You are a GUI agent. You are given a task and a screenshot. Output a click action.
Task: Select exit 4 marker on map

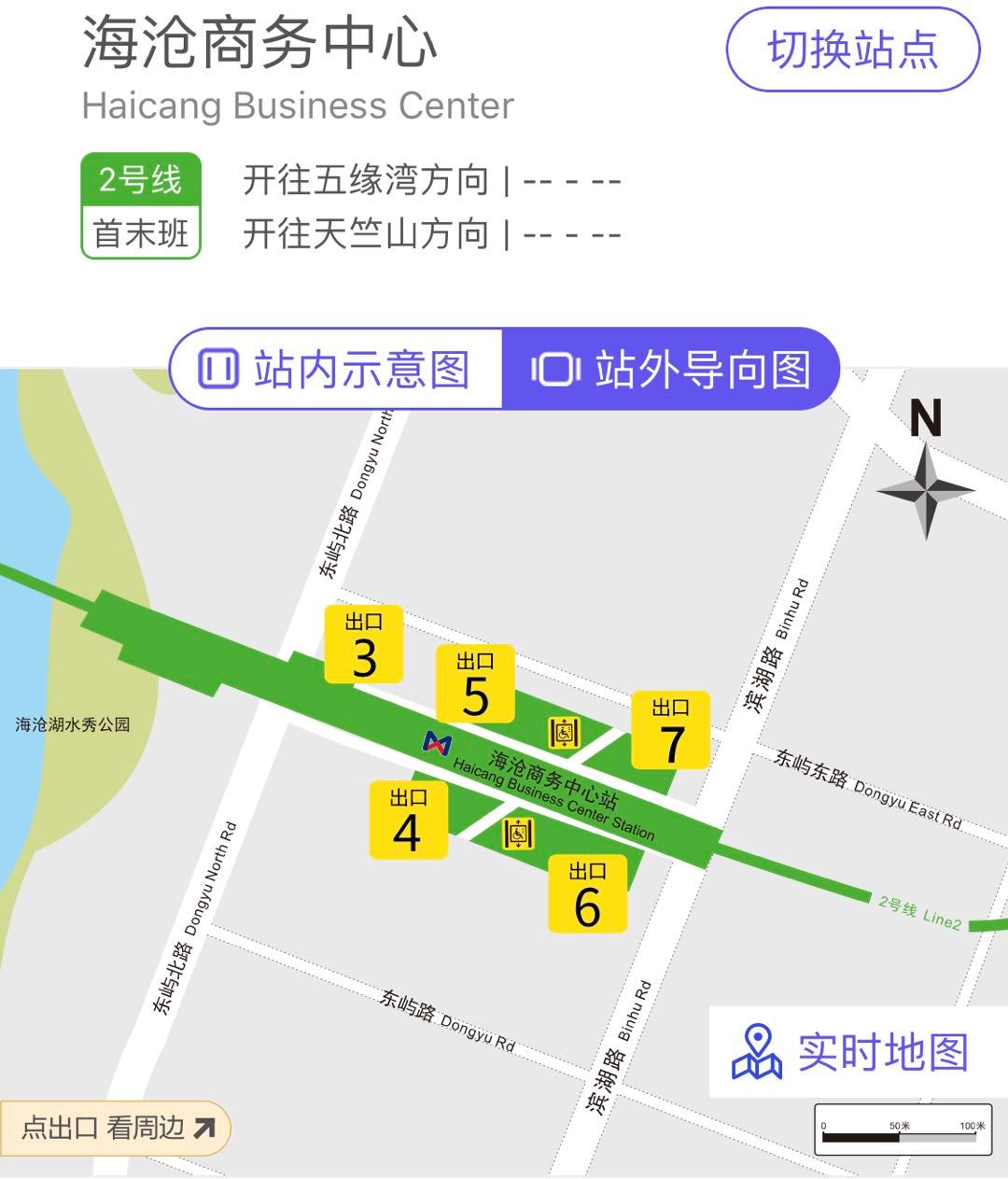pos(408,820)
